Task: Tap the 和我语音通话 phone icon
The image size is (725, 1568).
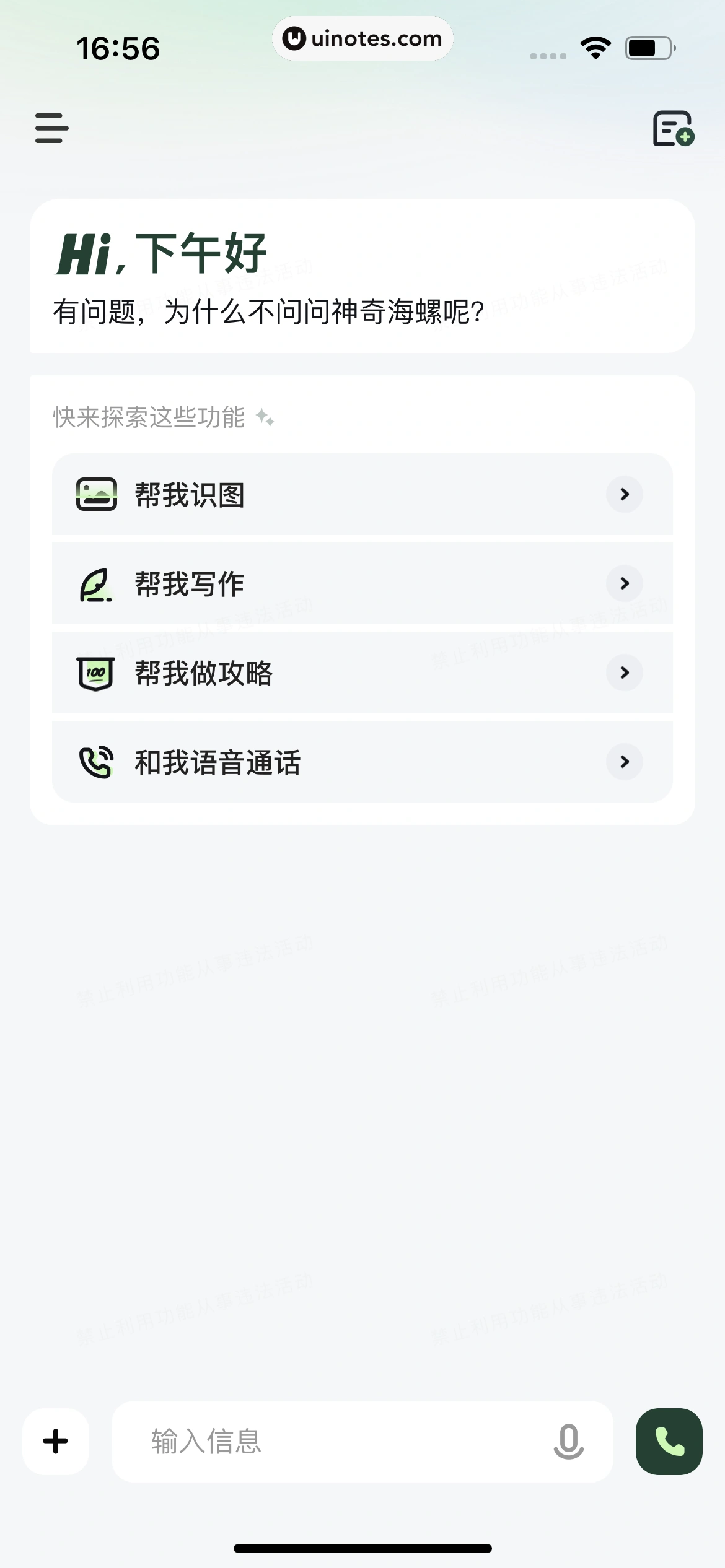Action: tap(96, 762)
